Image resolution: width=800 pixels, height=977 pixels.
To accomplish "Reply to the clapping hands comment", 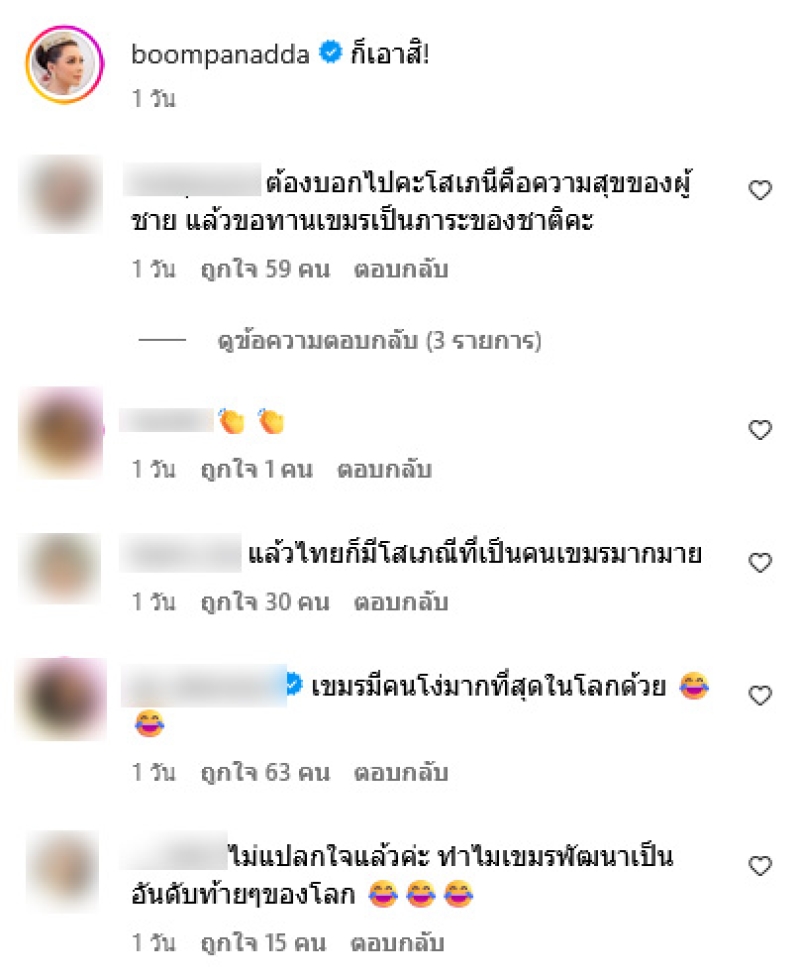I will pyautogui.click(x=384, y=468).
